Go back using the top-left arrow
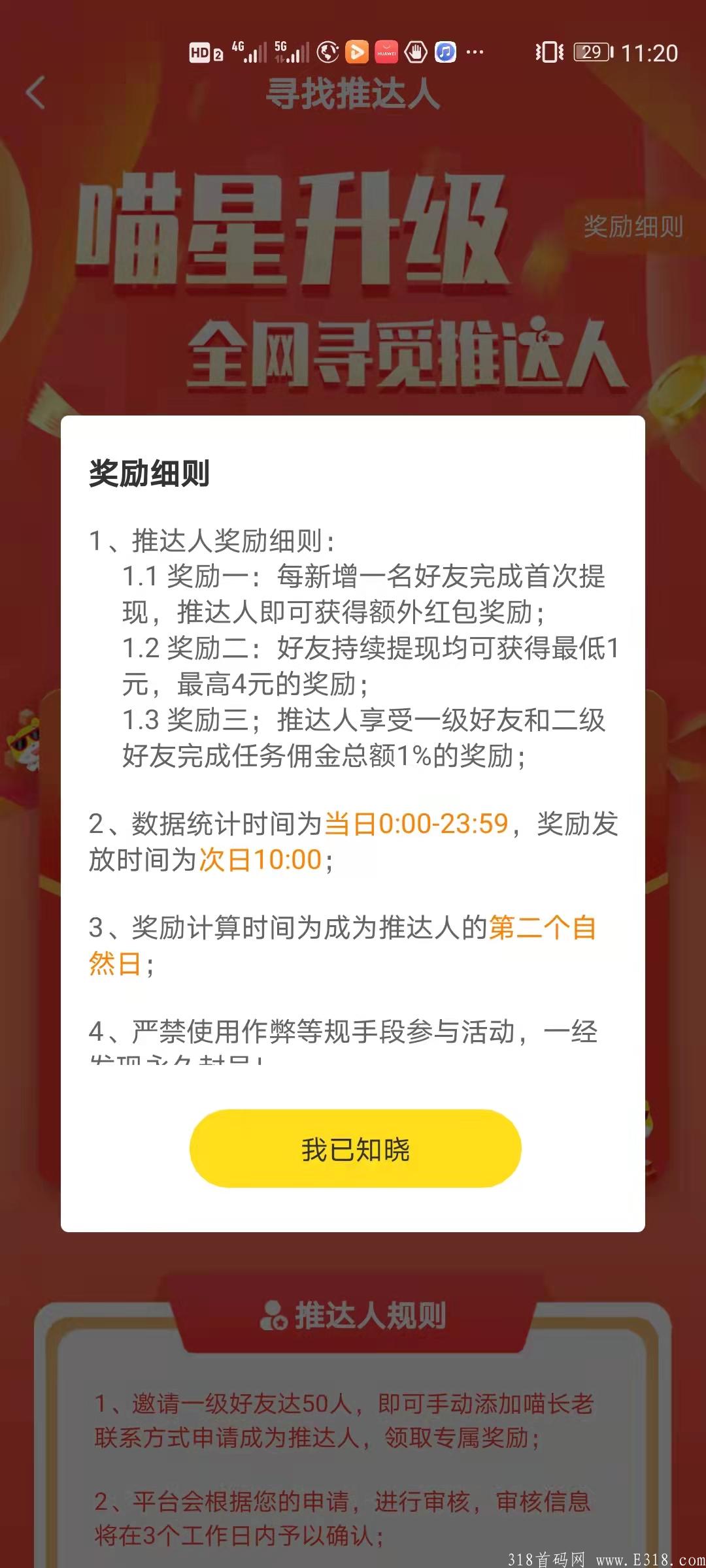This screenshot has height=1568, width=706. (x=36, y=92)
